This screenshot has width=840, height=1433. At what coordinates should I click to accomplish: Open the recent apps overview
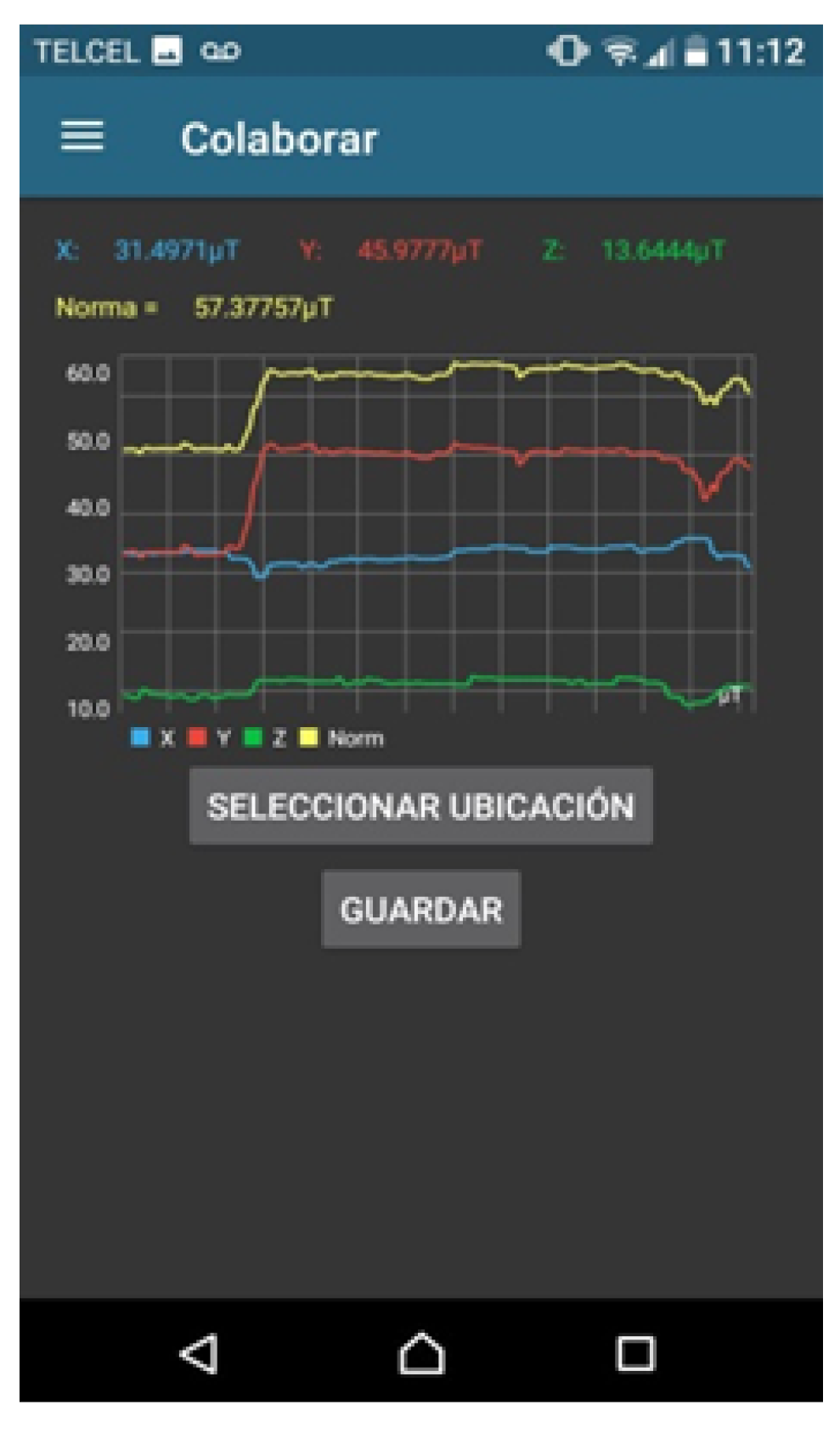coord(635,1353)
